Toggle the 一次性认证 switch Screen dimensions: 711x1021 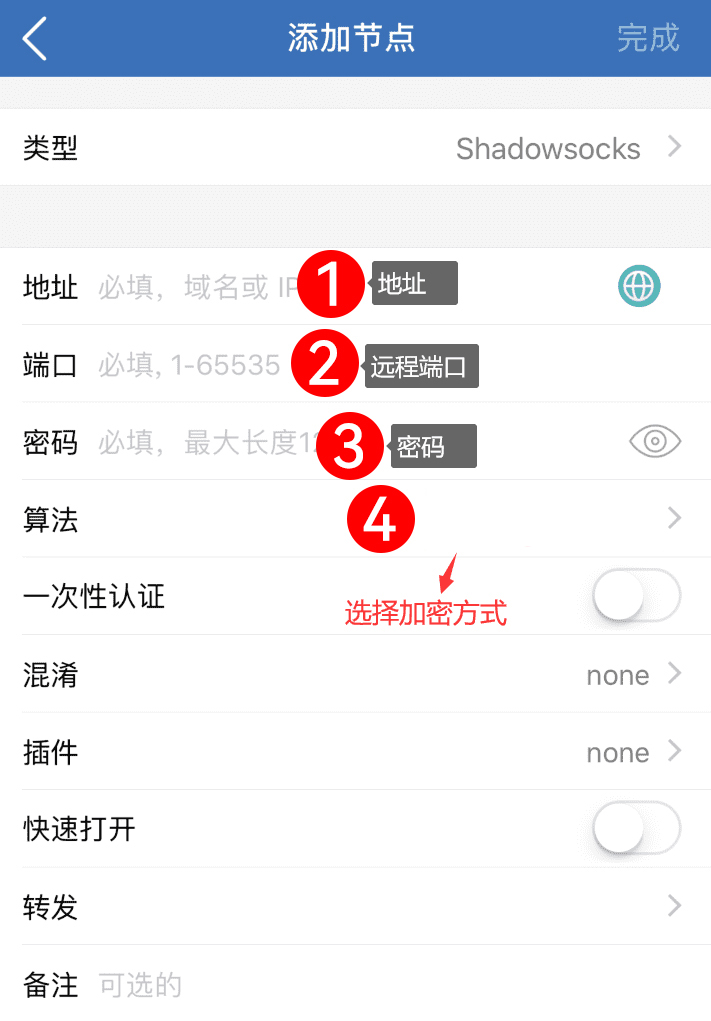[636, 597]
